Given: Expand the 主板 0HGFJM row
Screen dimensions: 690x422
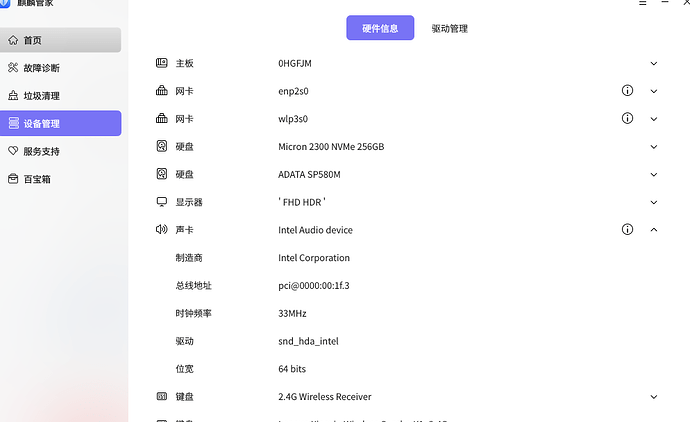Looking at the screenshot, I should (x=654, y=63).
